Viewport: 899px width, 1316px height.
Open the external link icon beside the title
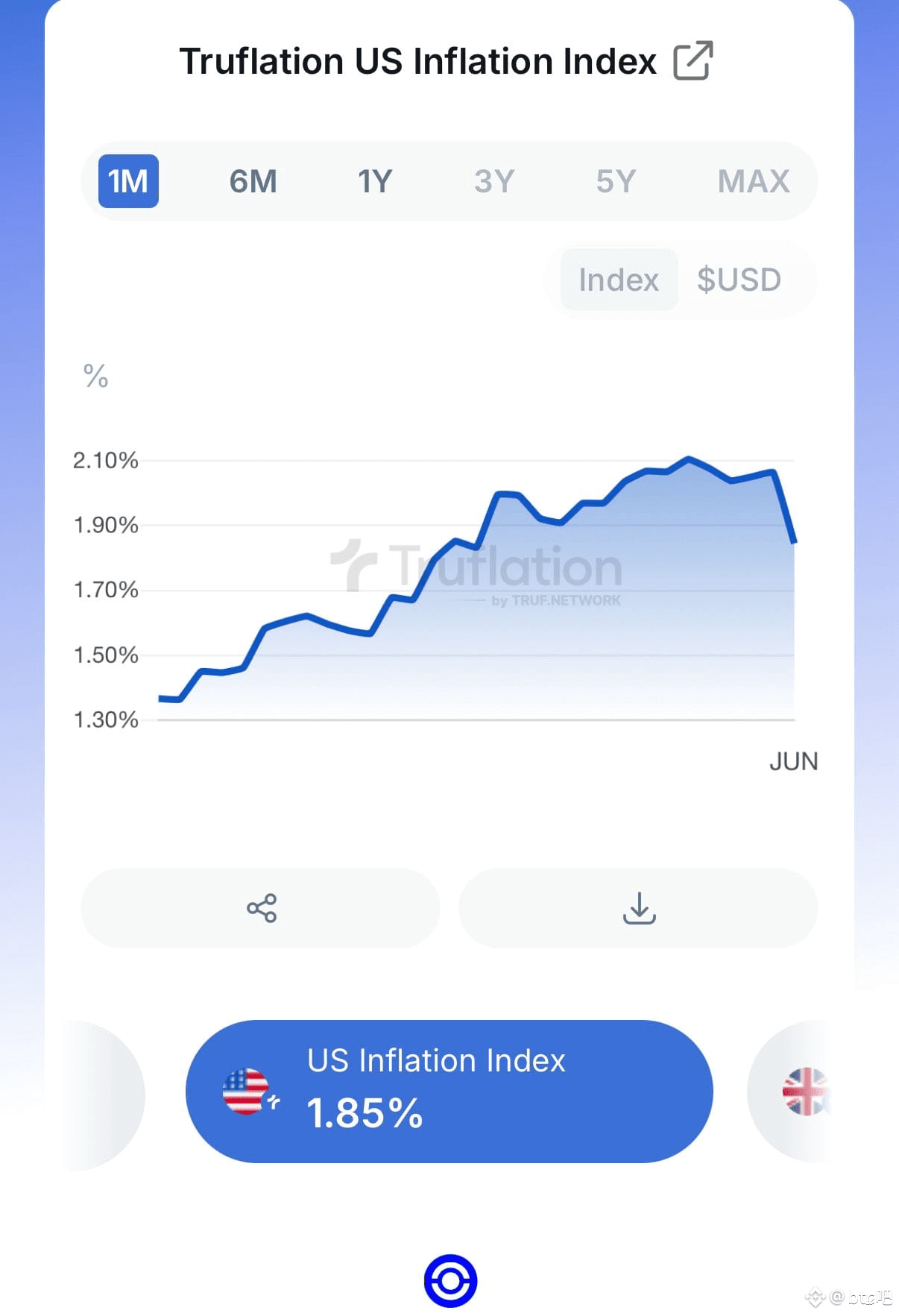pyautogui.click(x=694, y=61)
